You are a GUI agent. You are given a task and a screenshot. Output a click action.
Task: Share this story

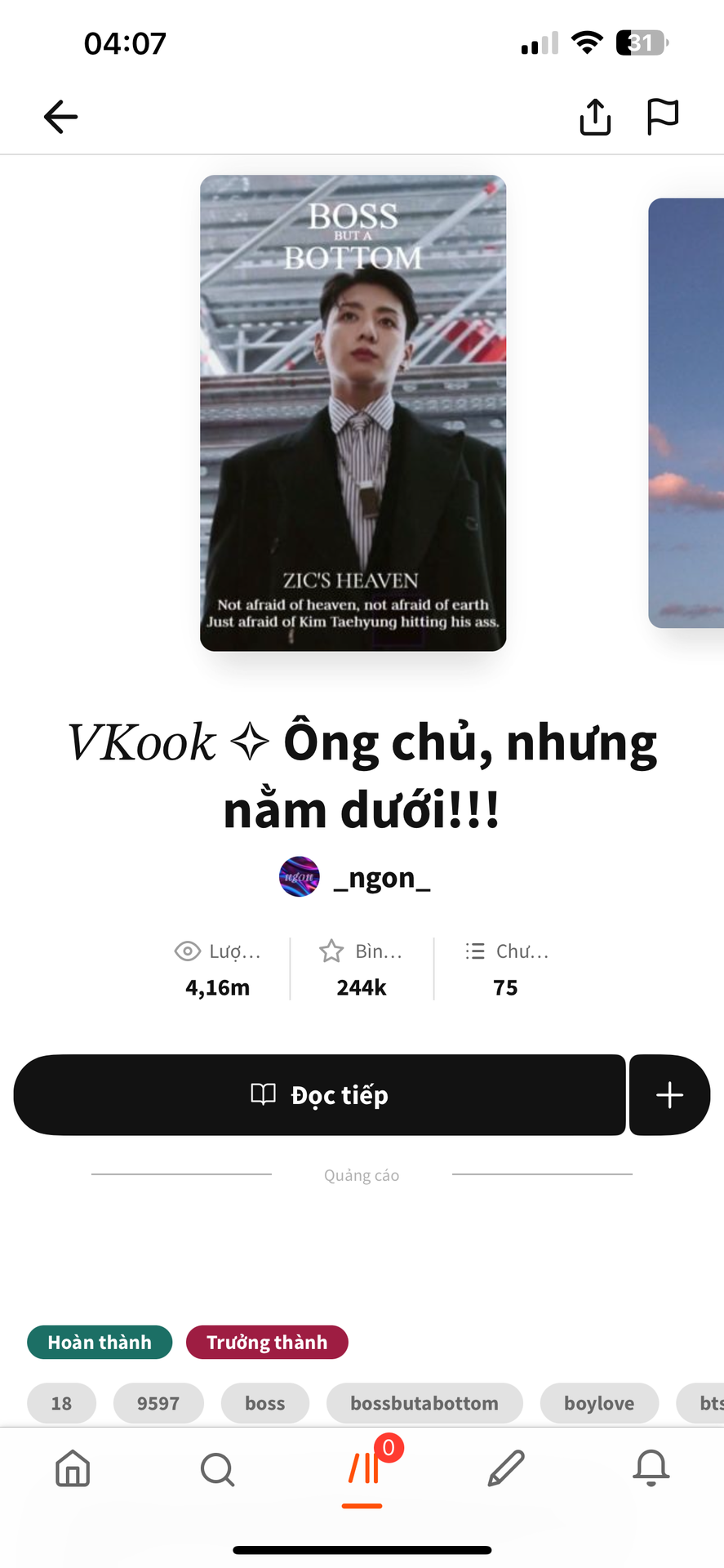click(595, 117)
